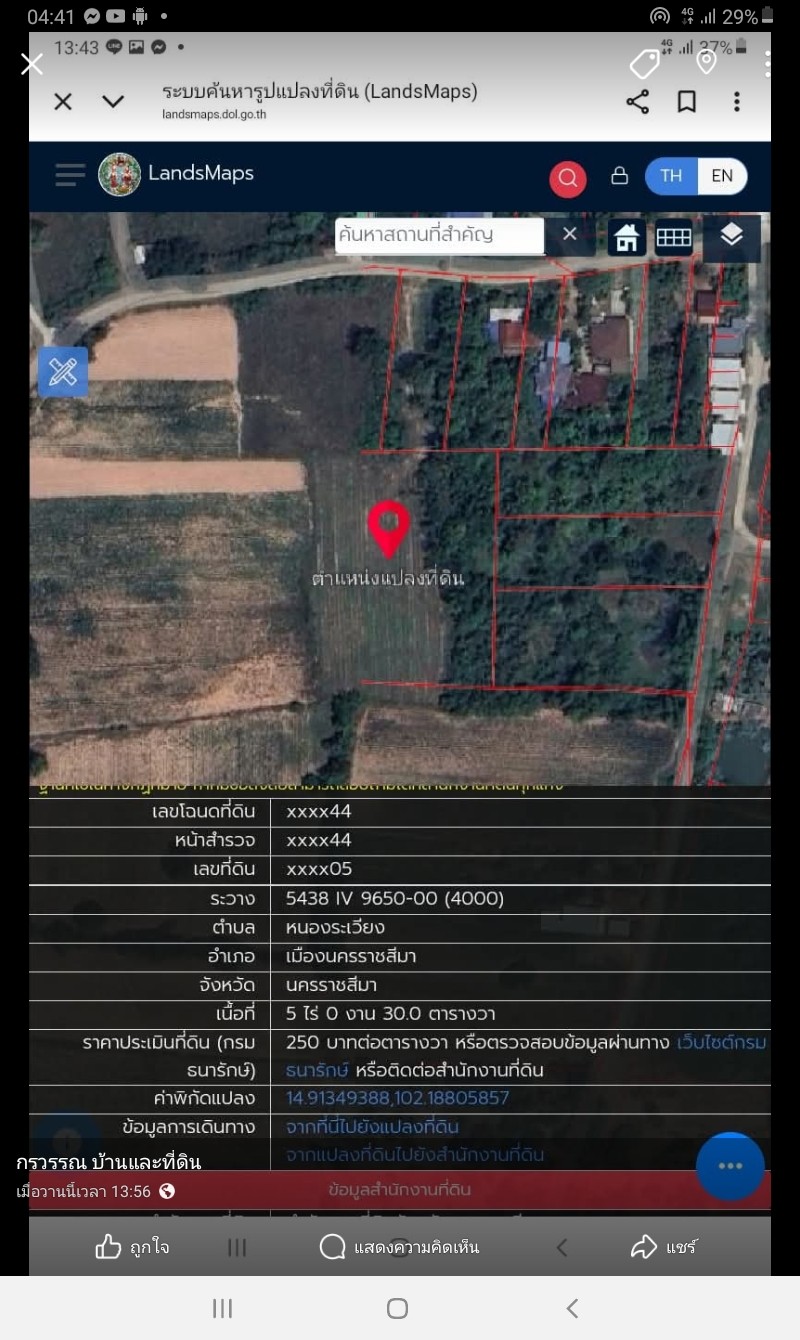Tap the location pin icon
The width and height of the screenshot is (800, 1340).
point(706,62)
